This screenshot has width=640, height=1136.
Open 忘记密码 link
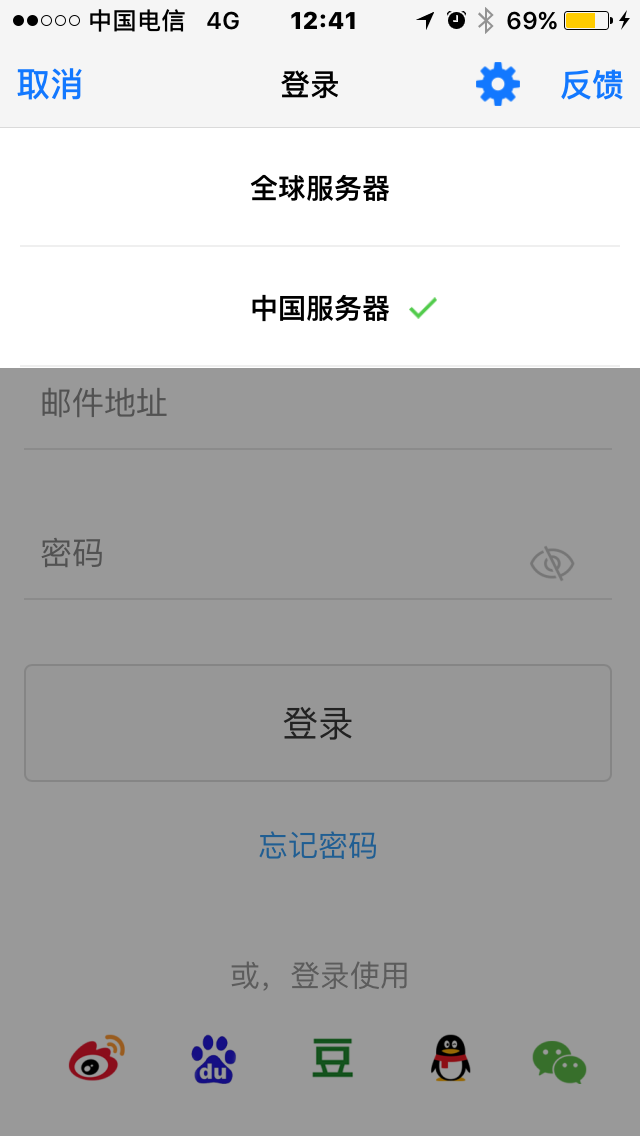pos(318,845)
